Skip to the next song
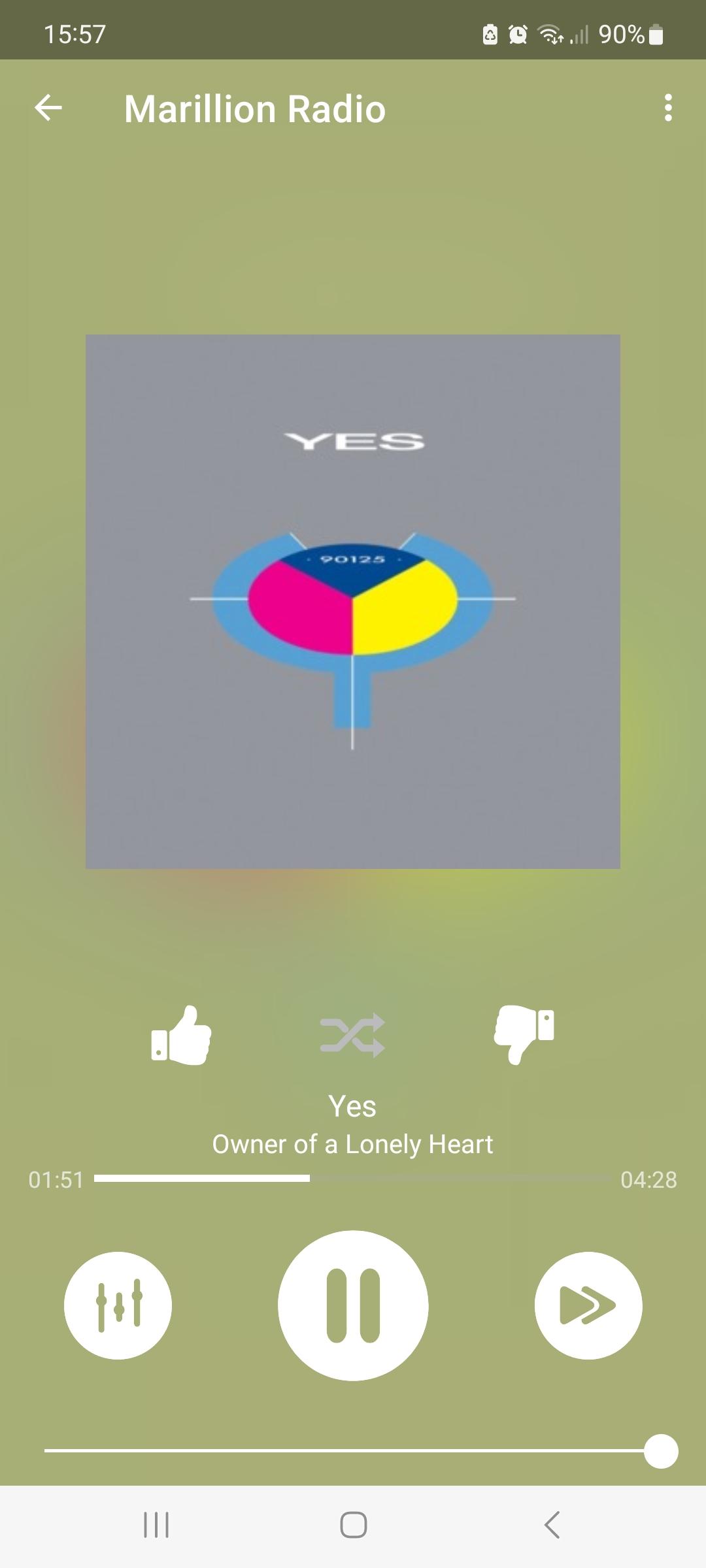This screenshot has width=706, height=1568. pos(588,1305)
